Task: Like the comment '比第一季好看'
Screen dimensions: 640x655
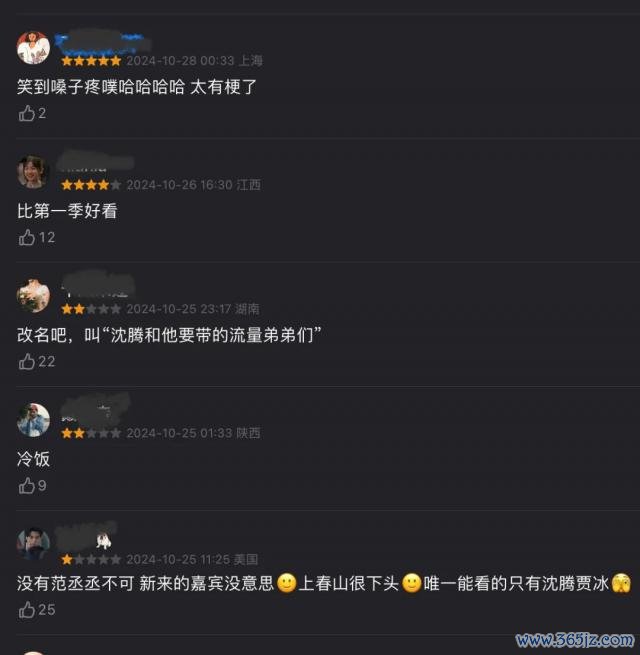Action: click(27, 237)
